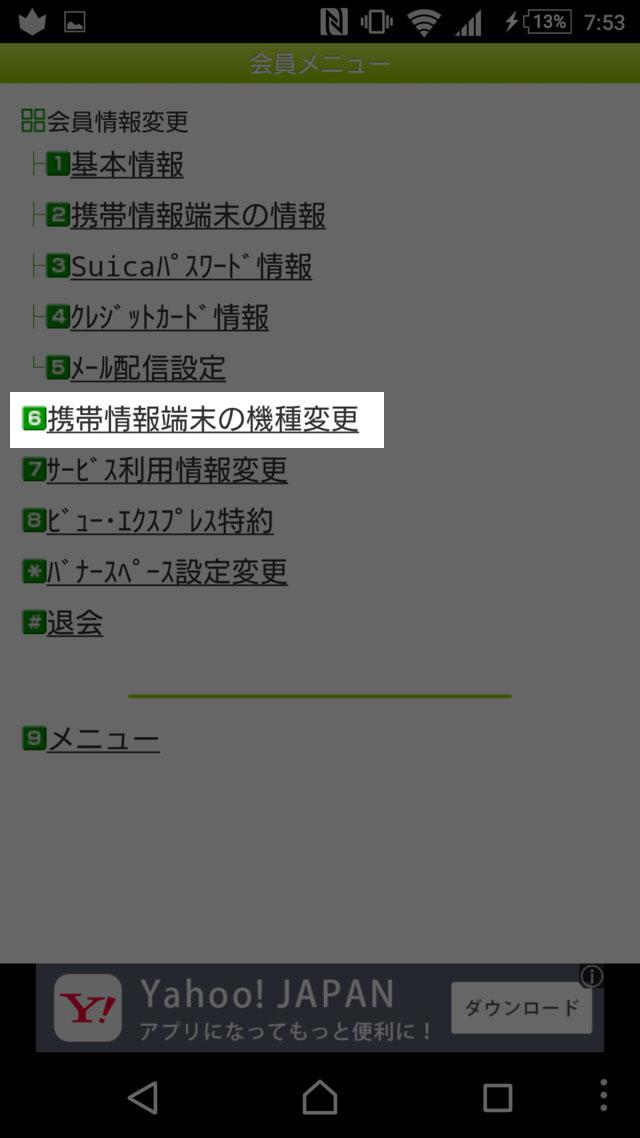
Task: Tap the ダウンロード button in Yahoo ad
Action: pos(522,1008)
